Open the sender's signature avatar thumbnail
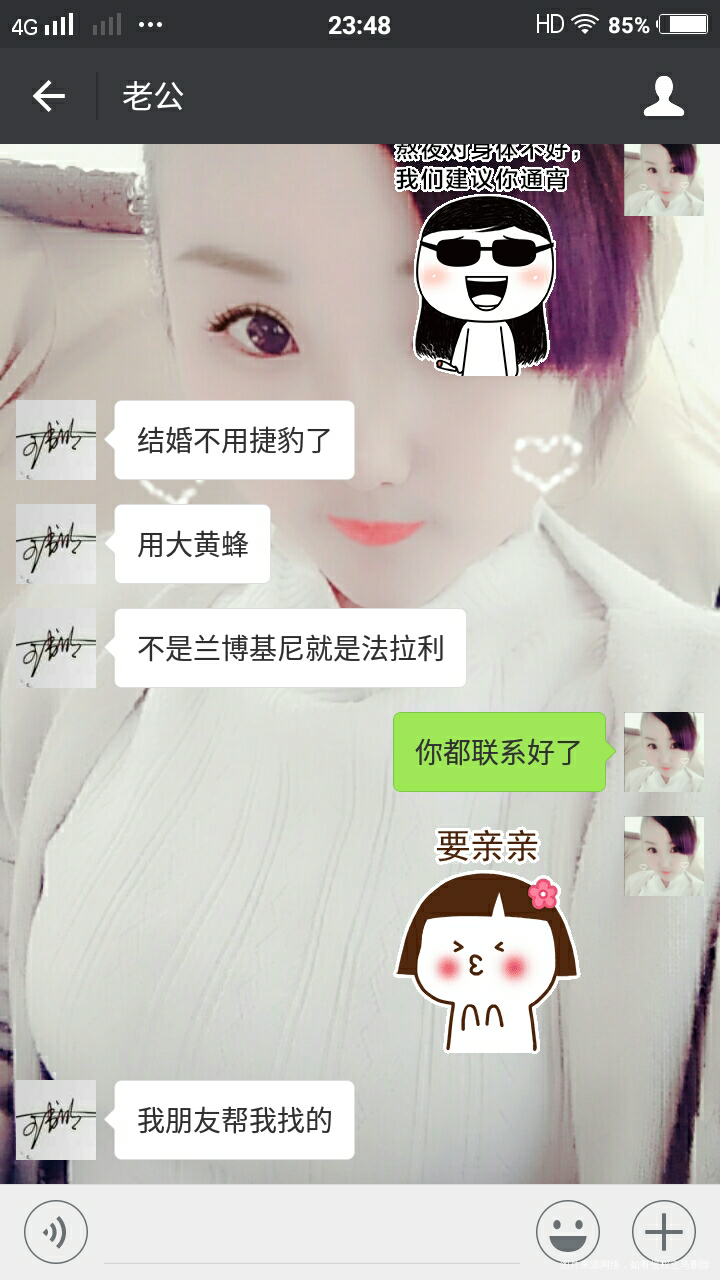The image size is (720, 1280). [55, 440]
